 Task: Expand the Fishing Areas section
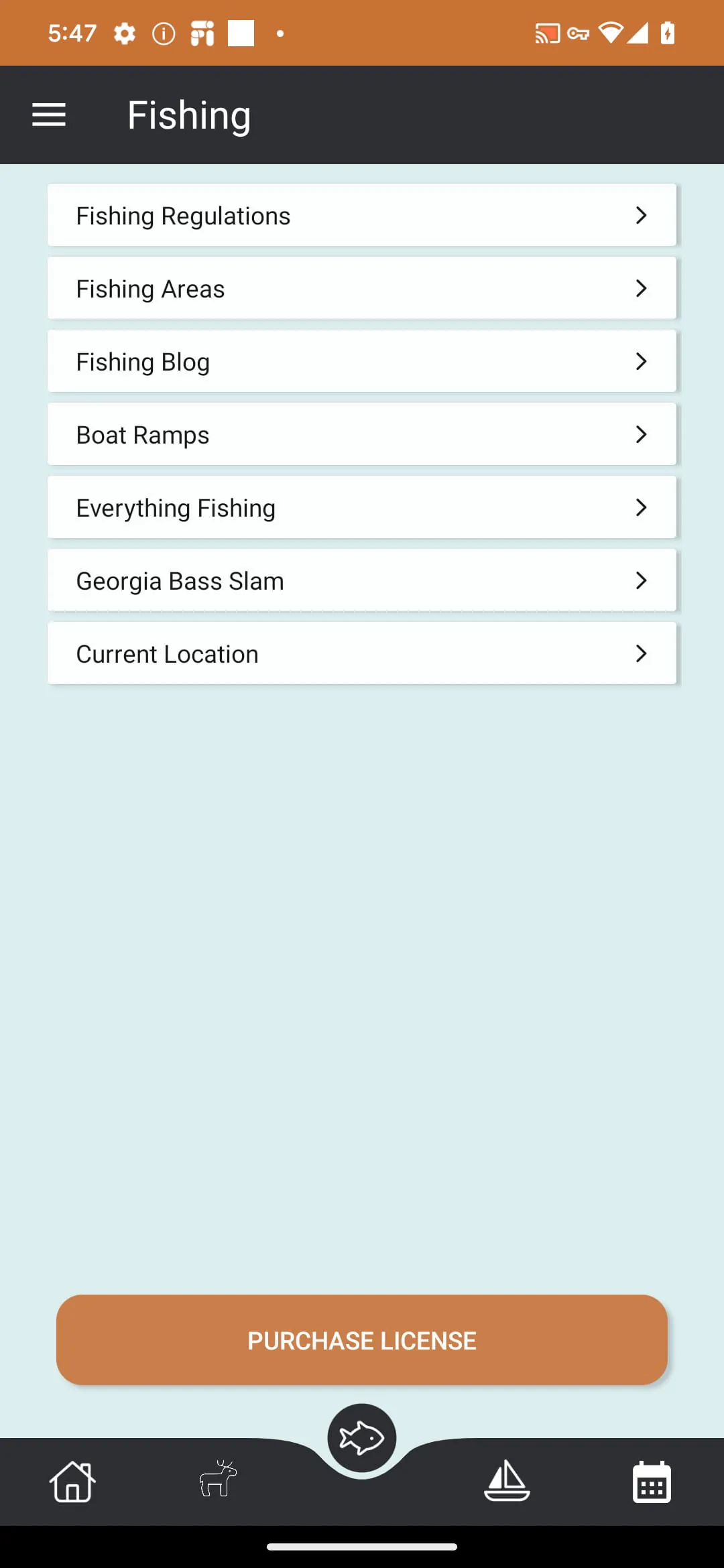click(362, 287)
